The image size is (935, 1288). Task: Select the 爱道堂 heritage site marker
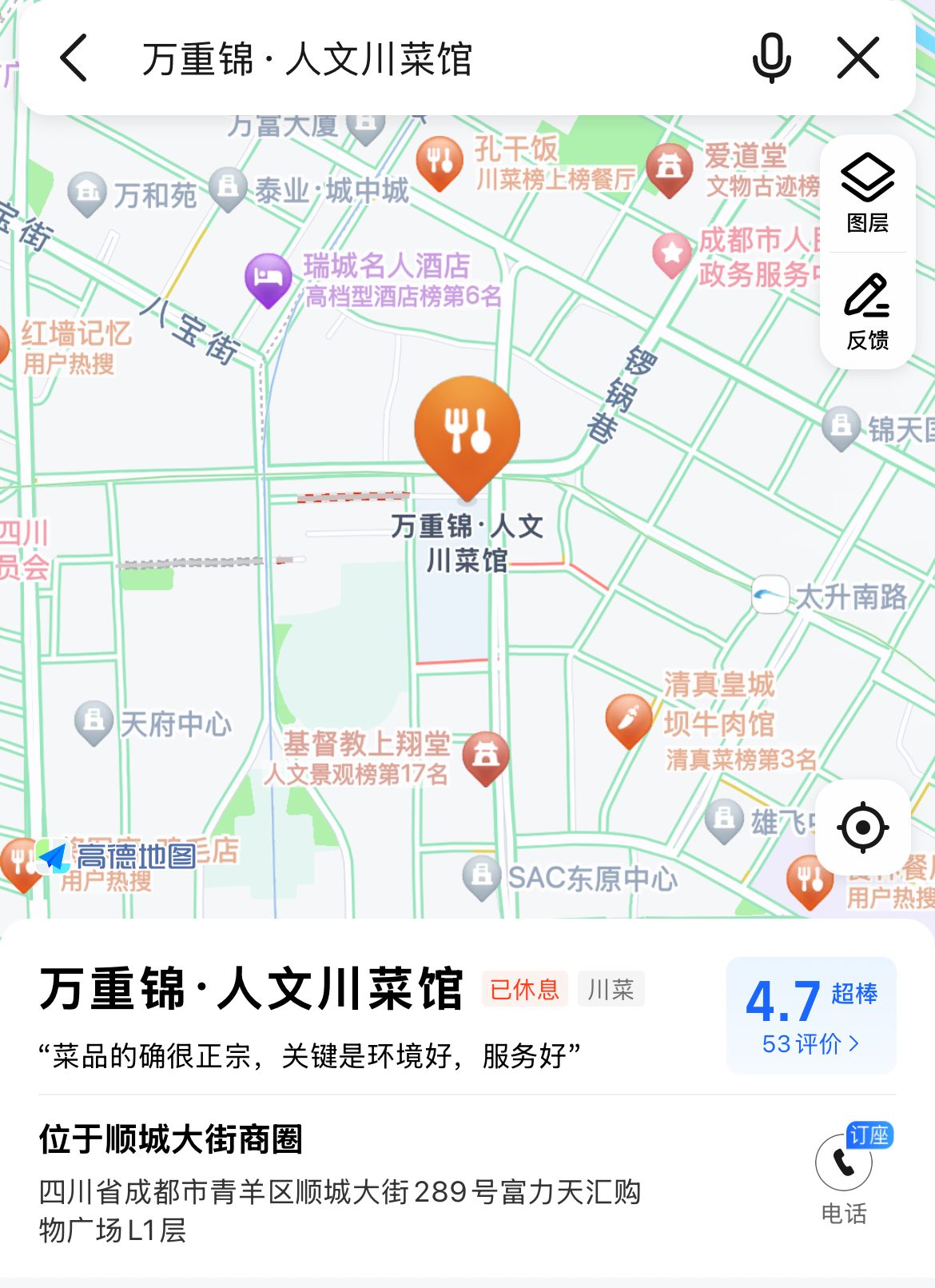[670, 168]
